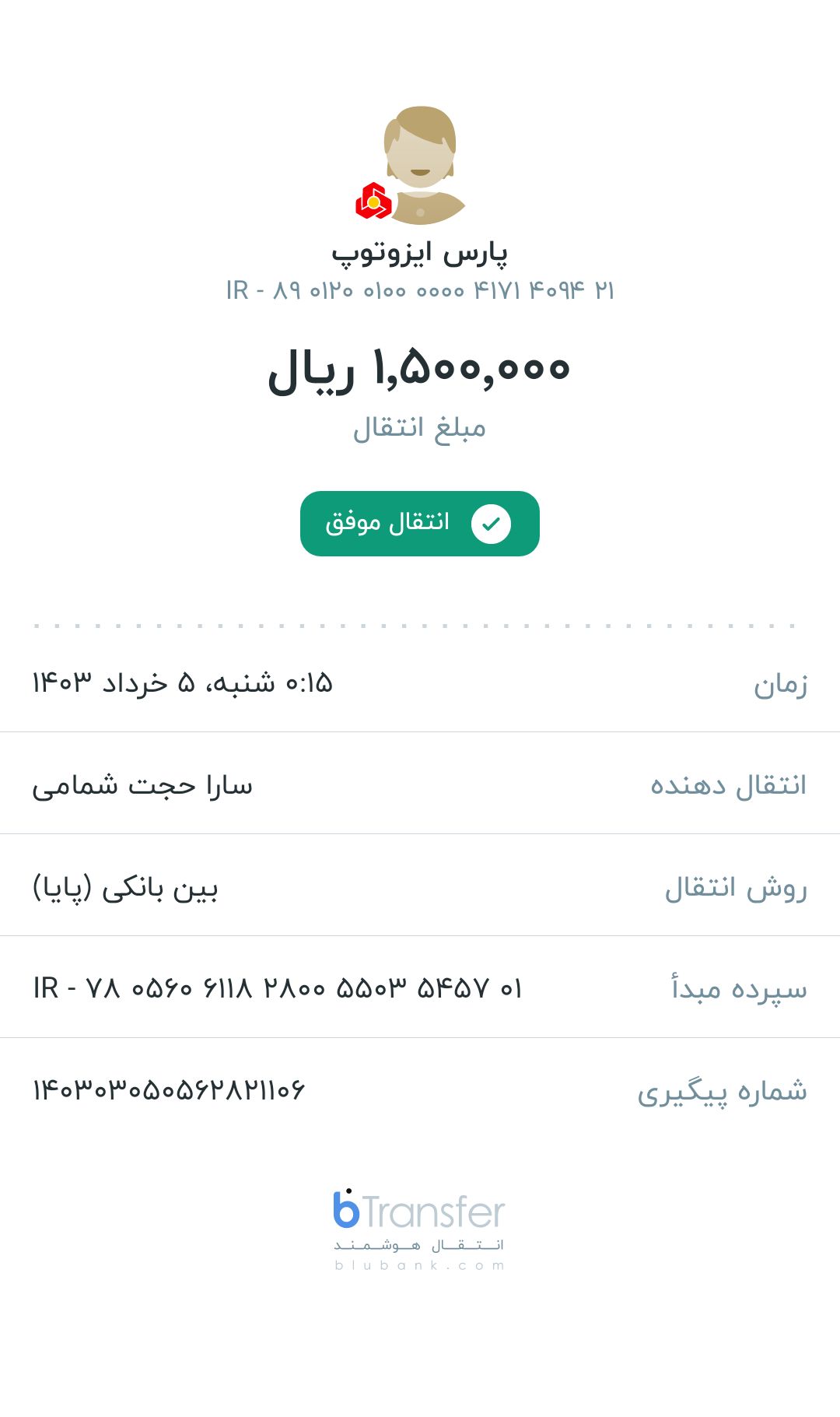Select the transfer amount ۱,۵۰۰,۰۰۰ ریال

pos(420,371)
